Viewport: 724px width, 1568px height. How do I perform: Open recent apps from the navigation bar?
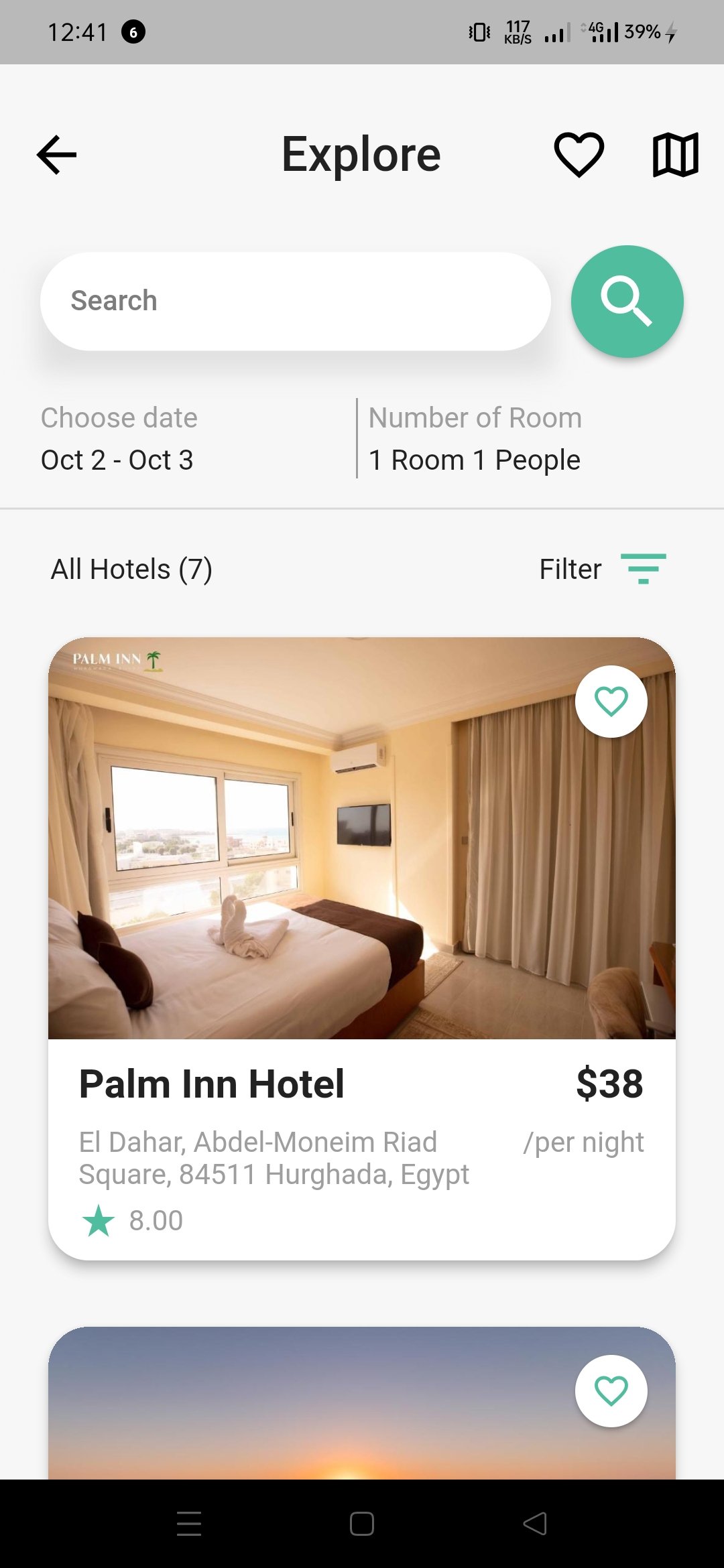pyautogui.click(x=189, y=1524)
